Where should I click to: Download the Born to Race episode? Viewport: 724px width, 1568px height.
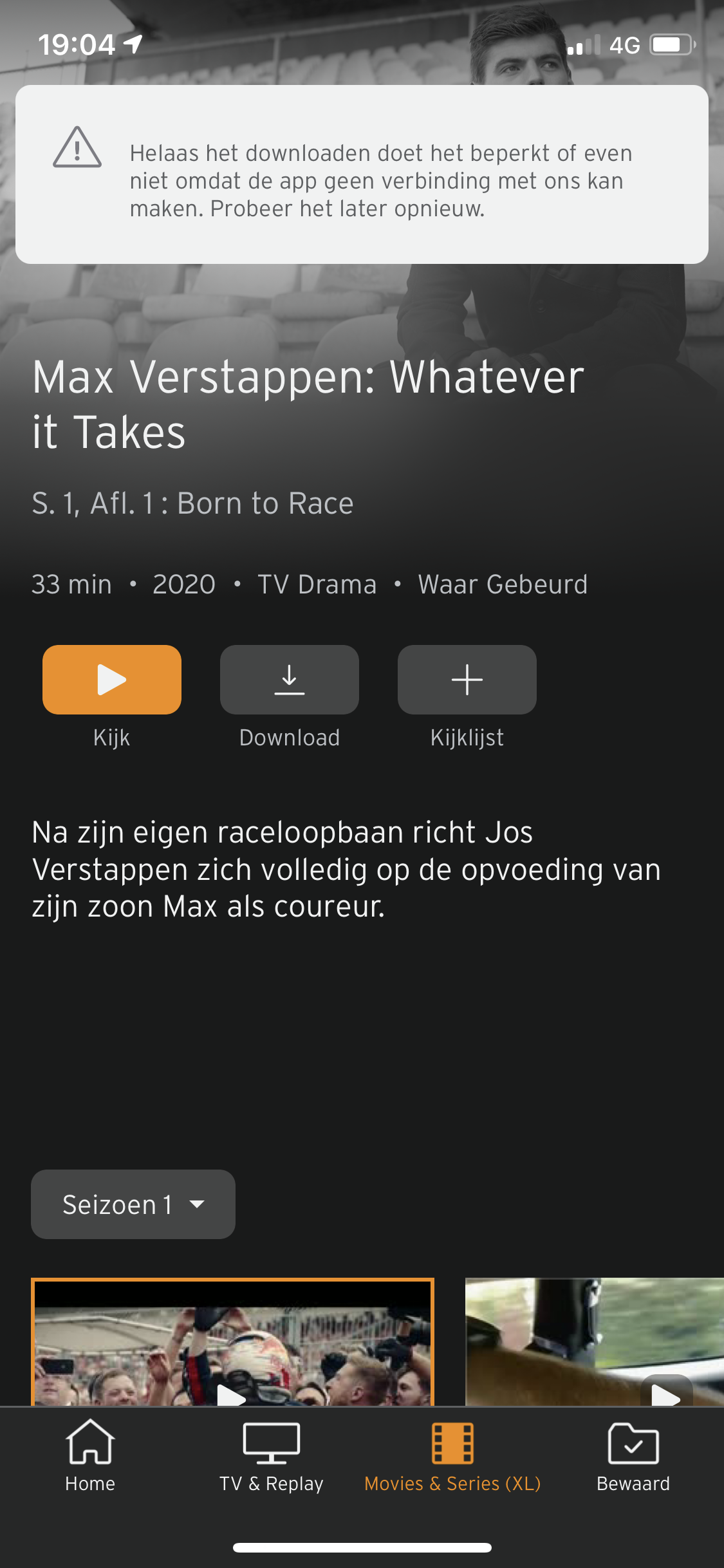point(290,680)
